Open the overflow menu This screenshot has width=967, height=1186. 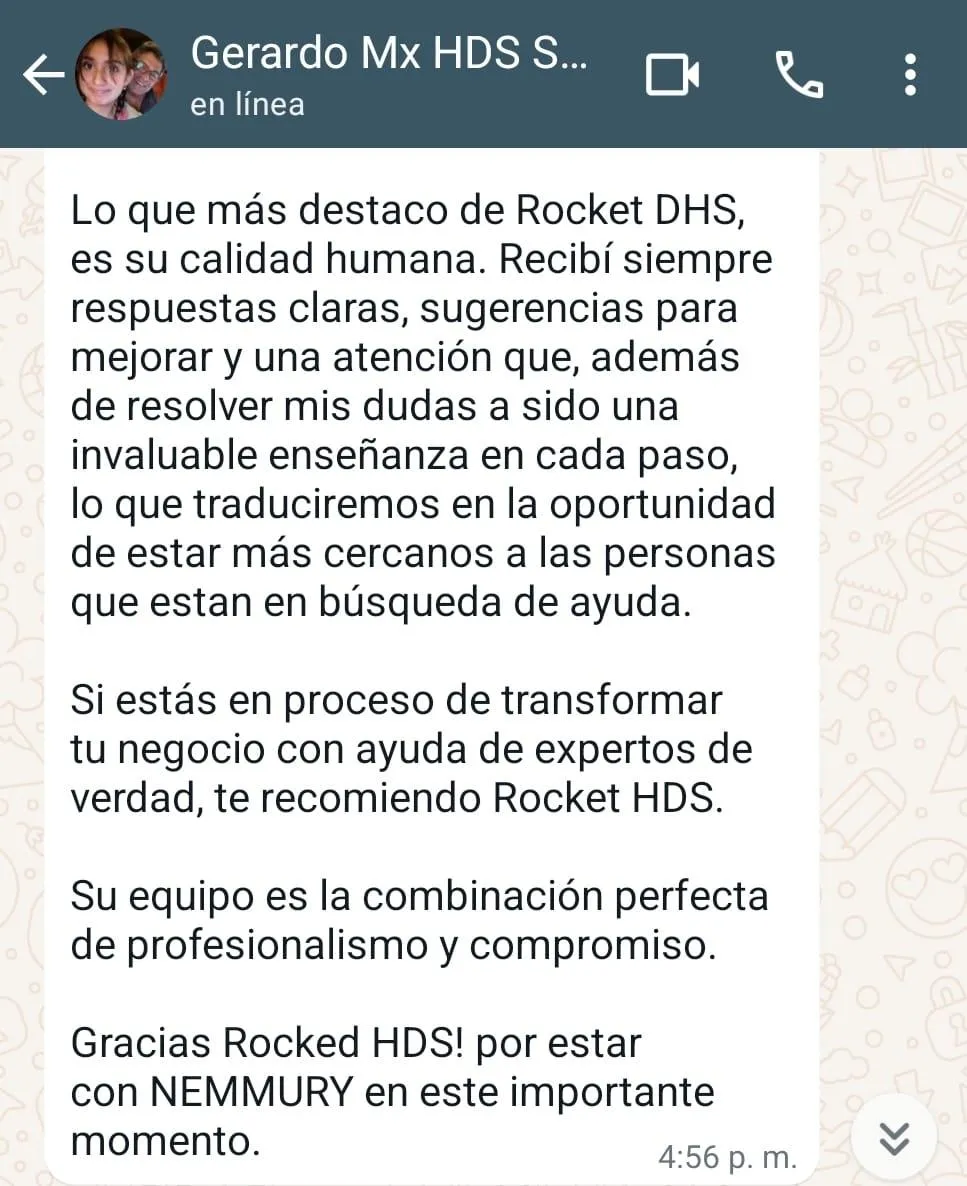pyautogui.click(x=909, y=75)
